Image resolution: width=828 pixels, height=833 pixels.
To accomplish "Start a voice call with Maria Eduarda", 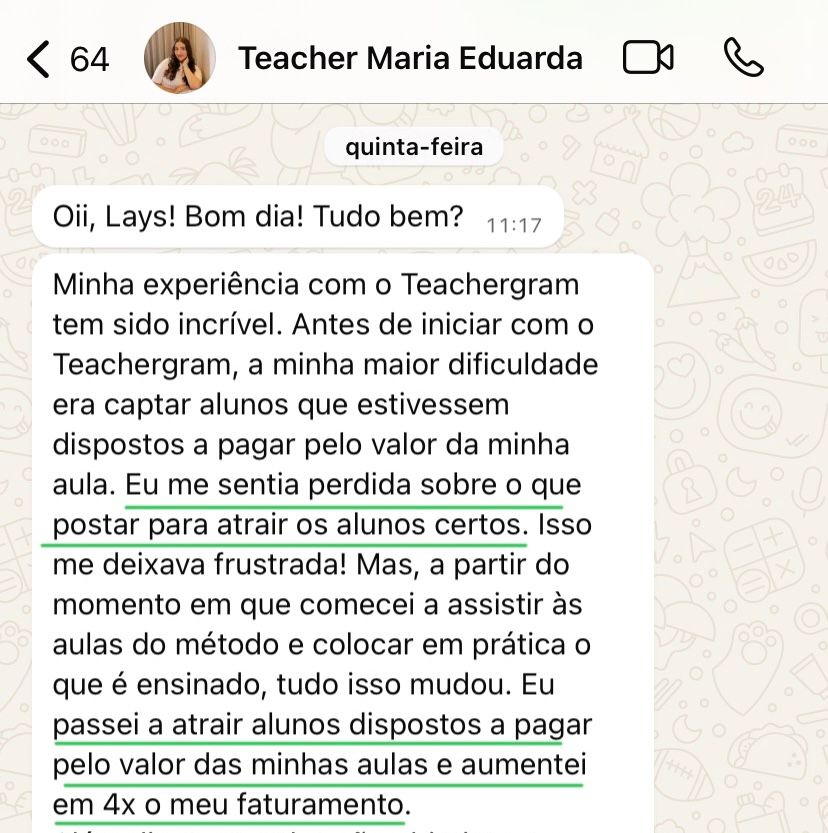I will (x=742, y=58).
